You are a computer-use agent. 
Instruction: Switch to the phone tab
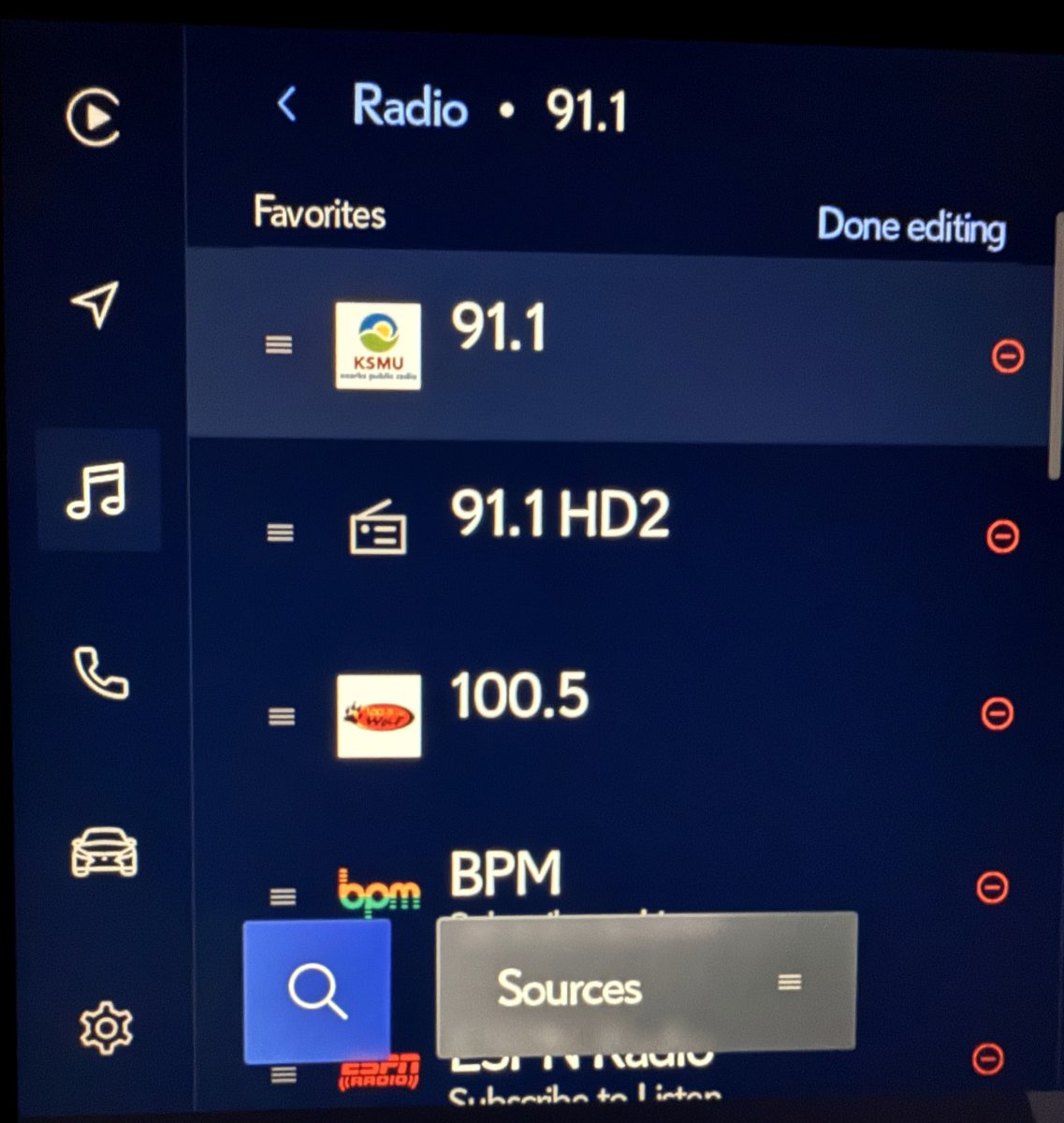click(x=100, y=673)
